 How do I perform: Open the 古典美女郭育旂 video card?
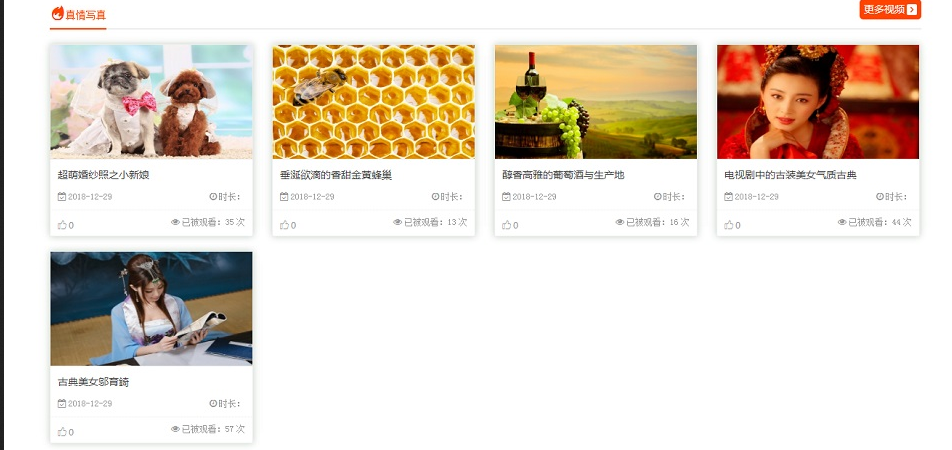pyautogui.click(x=151, y=309)
